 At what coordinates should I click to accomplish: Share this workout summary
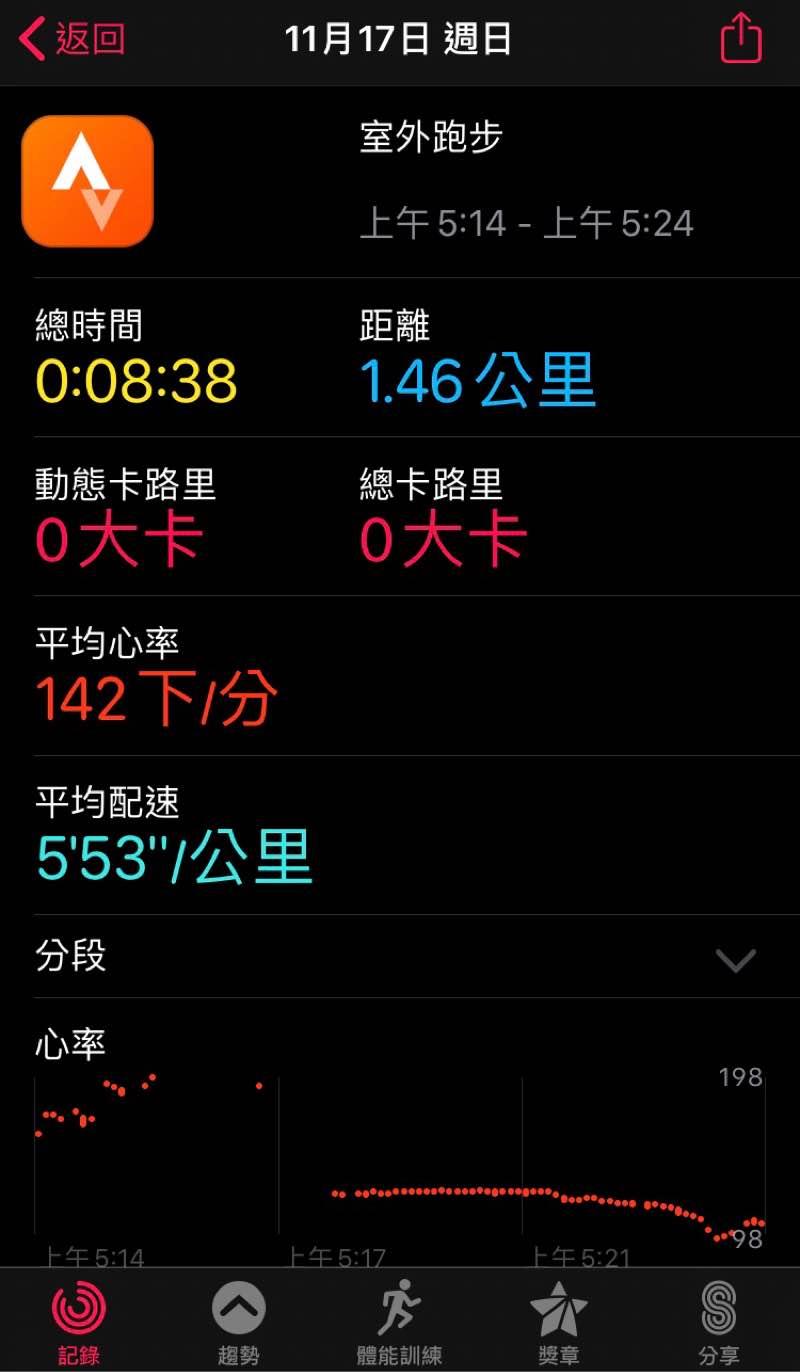tap(741, 40)
